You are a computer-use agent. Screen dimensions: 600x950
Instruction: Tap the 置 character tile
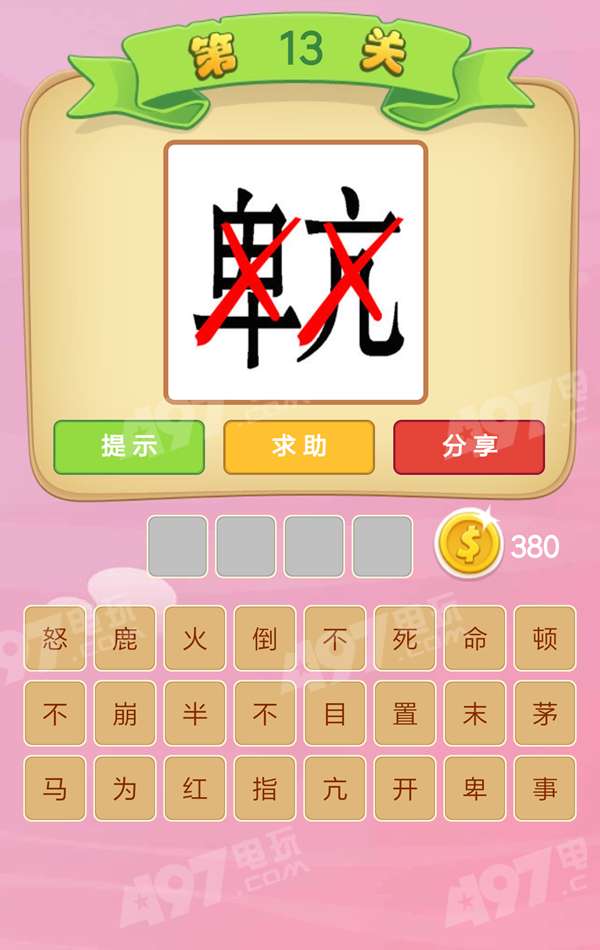pyautogui.click(x=405, y=713)
